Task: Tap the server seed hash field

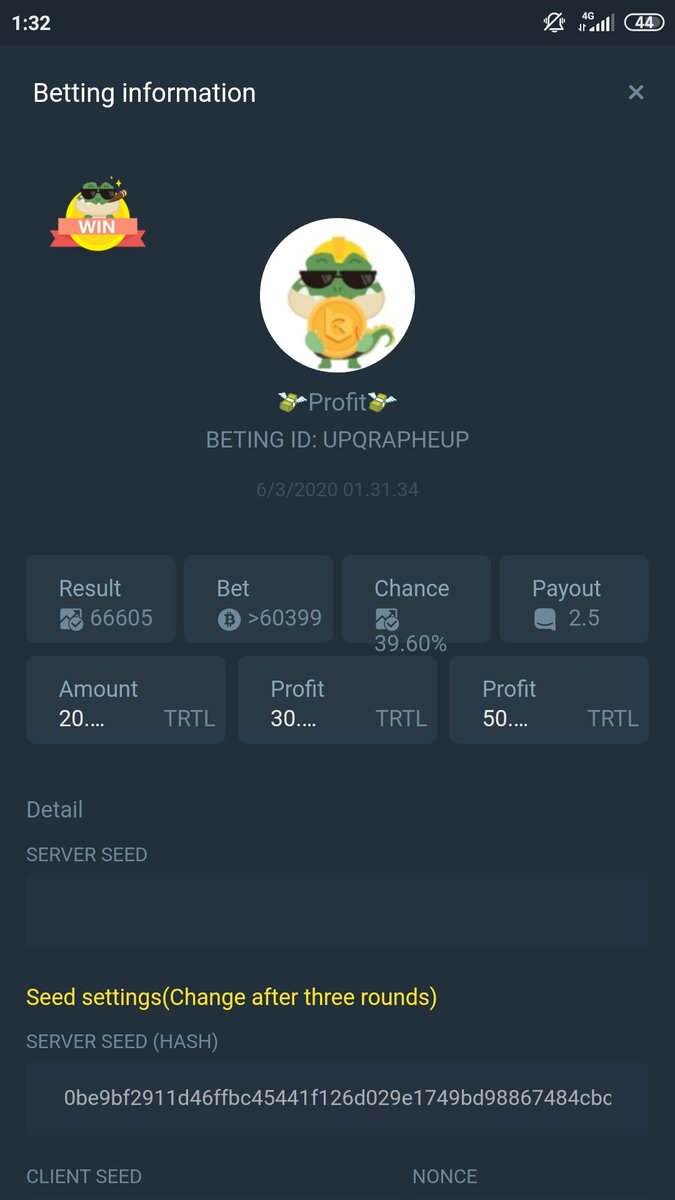Action: [x=337, y=1098]
